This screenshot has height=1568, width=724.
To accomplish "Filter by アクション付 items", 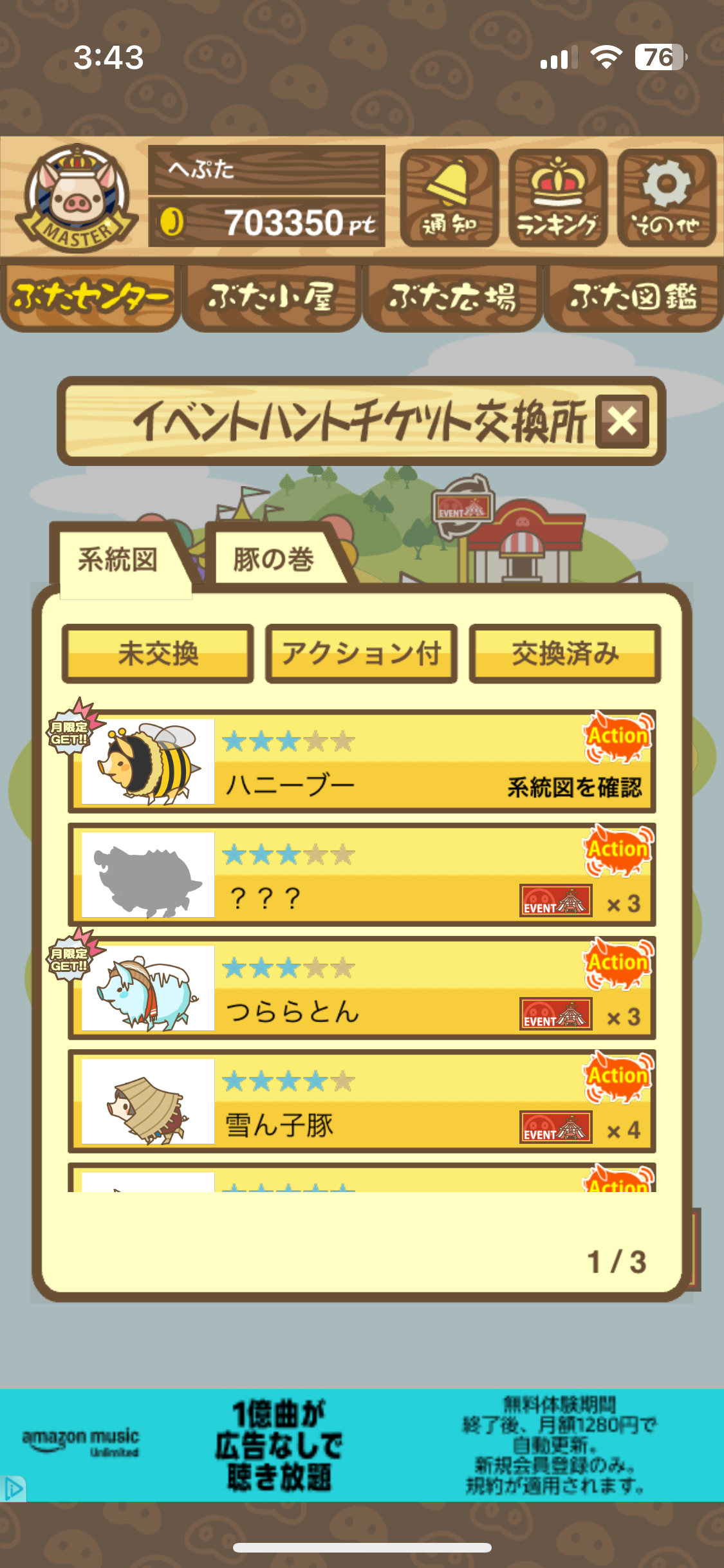I will coord(361,653).
